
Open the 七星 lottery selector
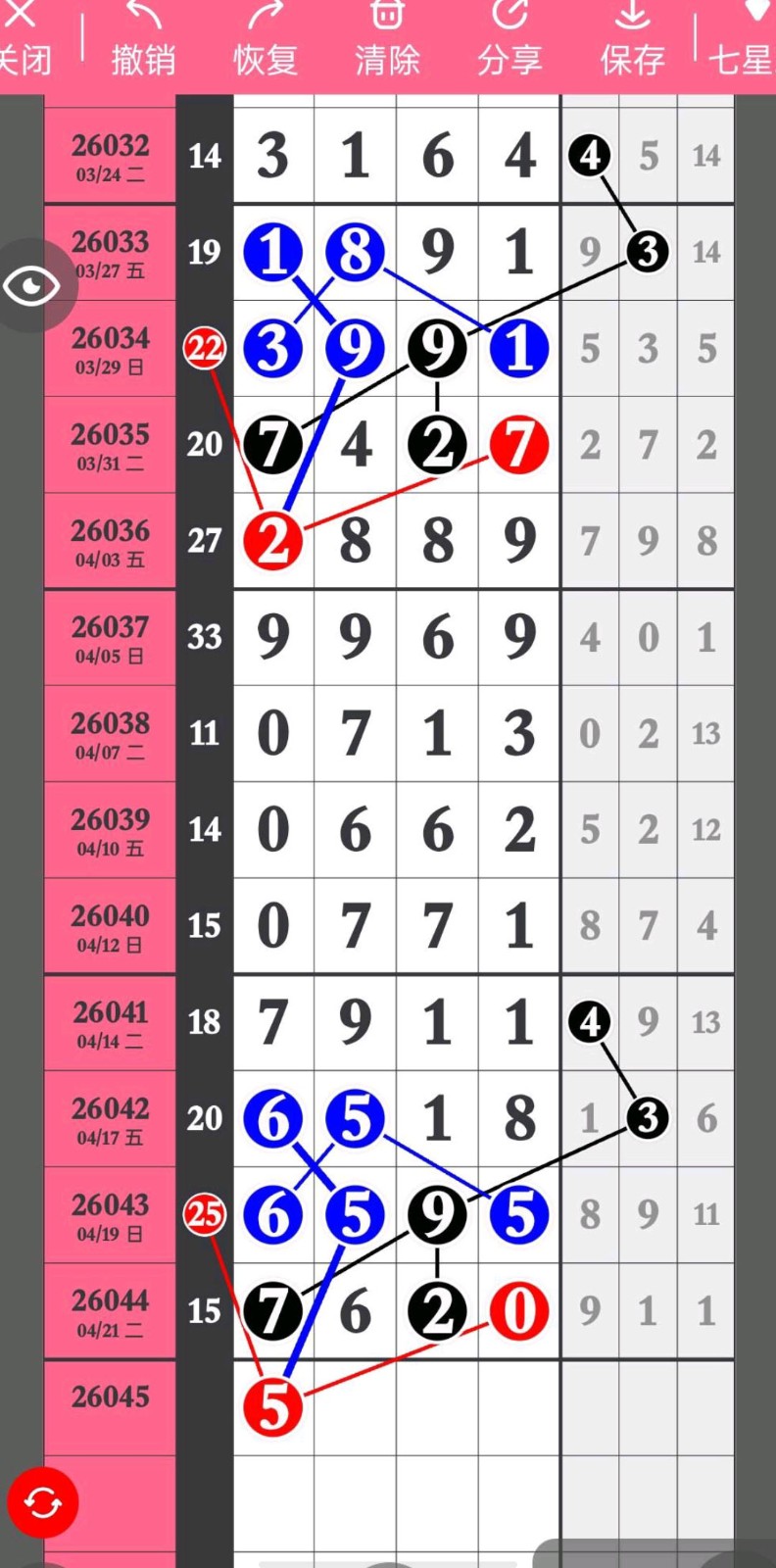742,41
